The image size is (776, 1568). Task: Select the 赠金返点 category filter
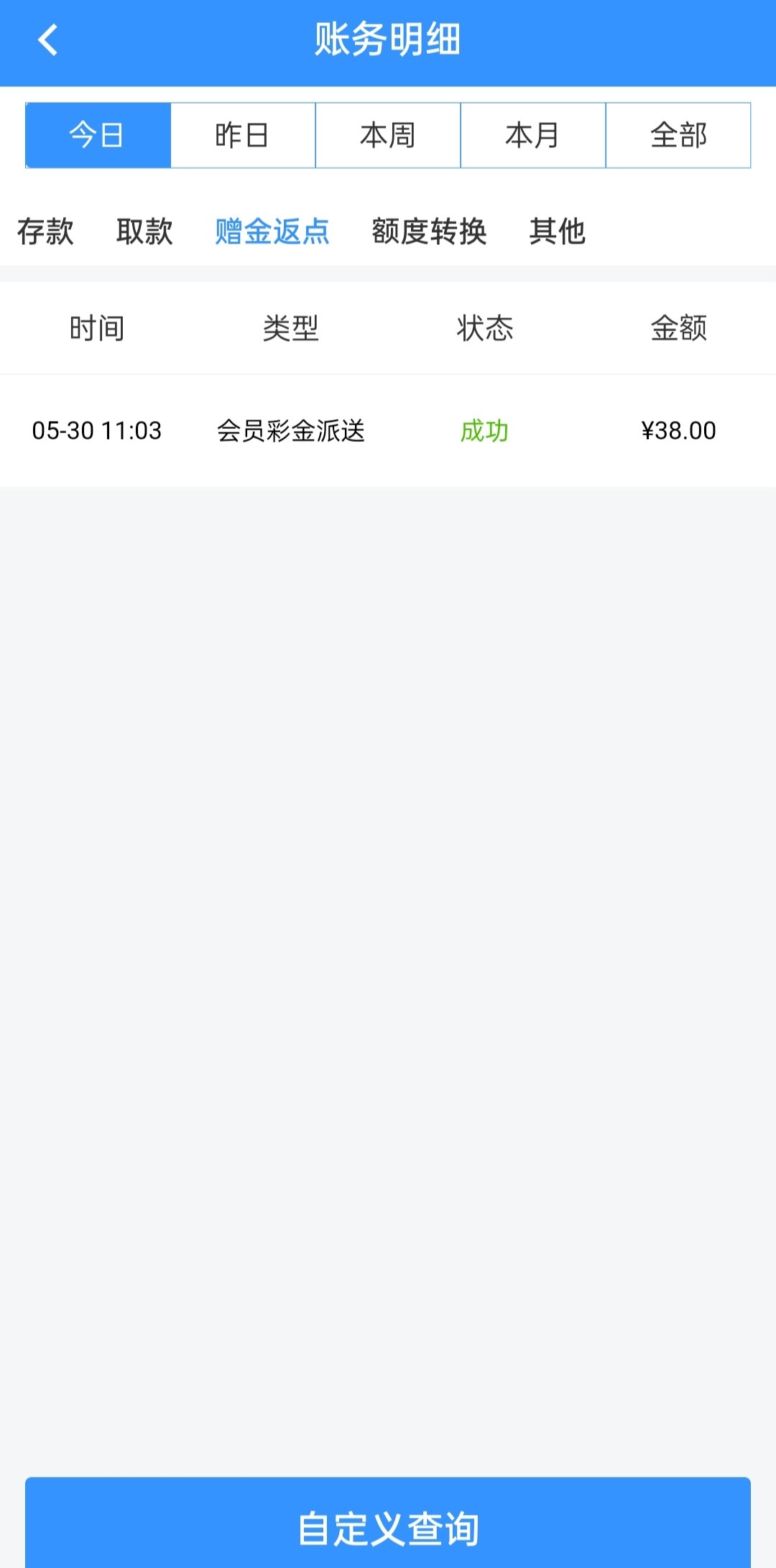(x=272, y=232)
